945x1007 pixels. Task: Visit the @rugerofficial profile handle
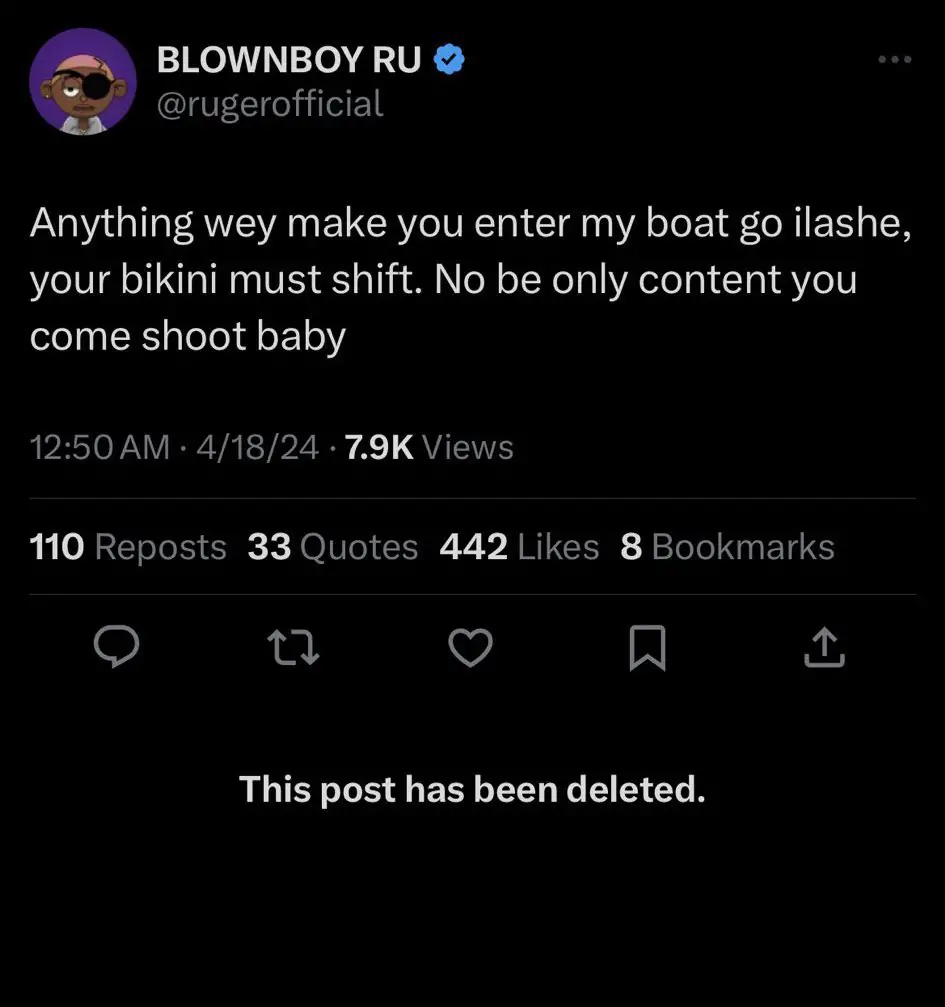coord(270,103)
